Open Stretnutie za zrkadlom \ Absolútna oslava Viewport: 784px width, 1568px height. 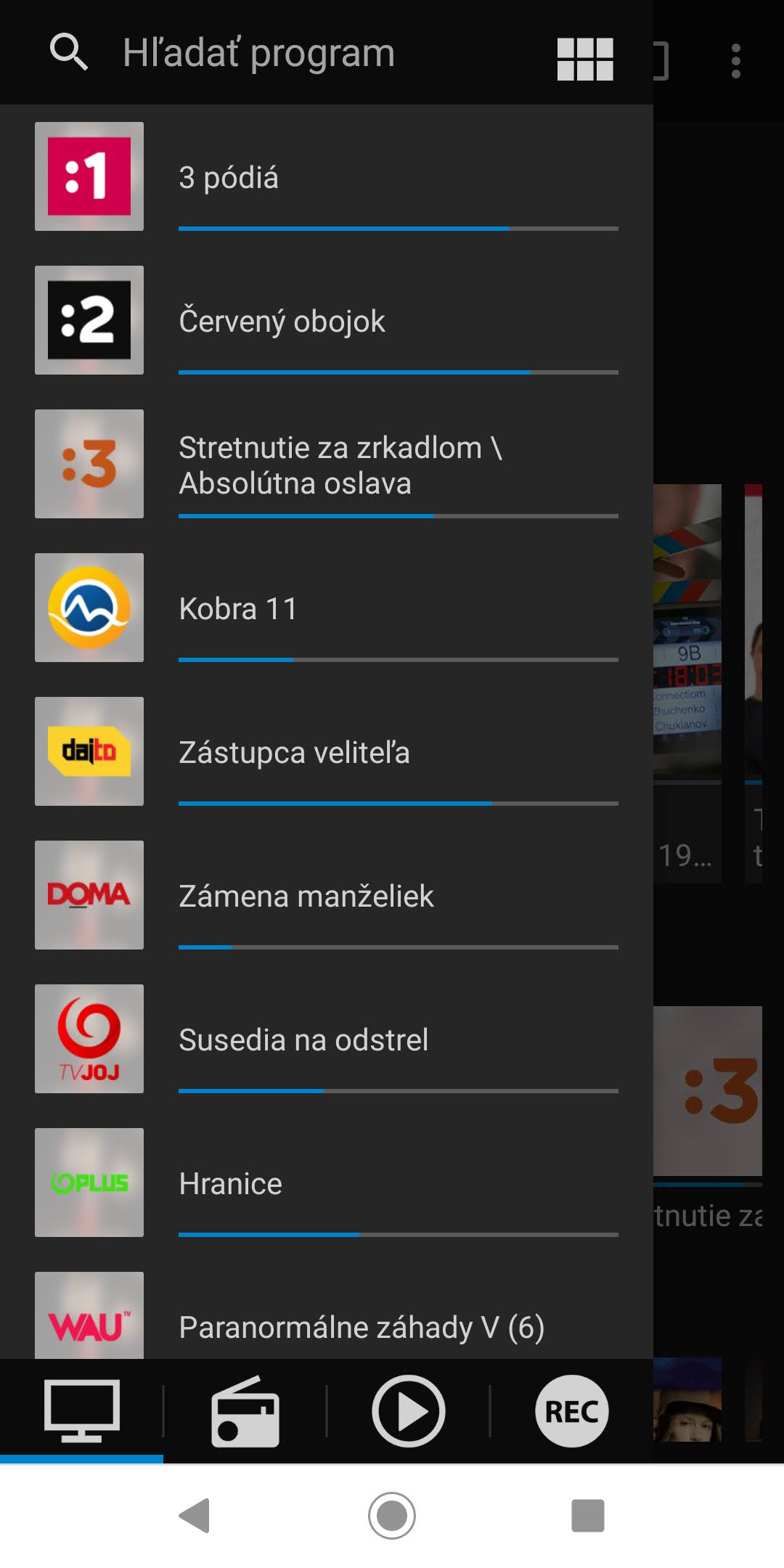327,464
